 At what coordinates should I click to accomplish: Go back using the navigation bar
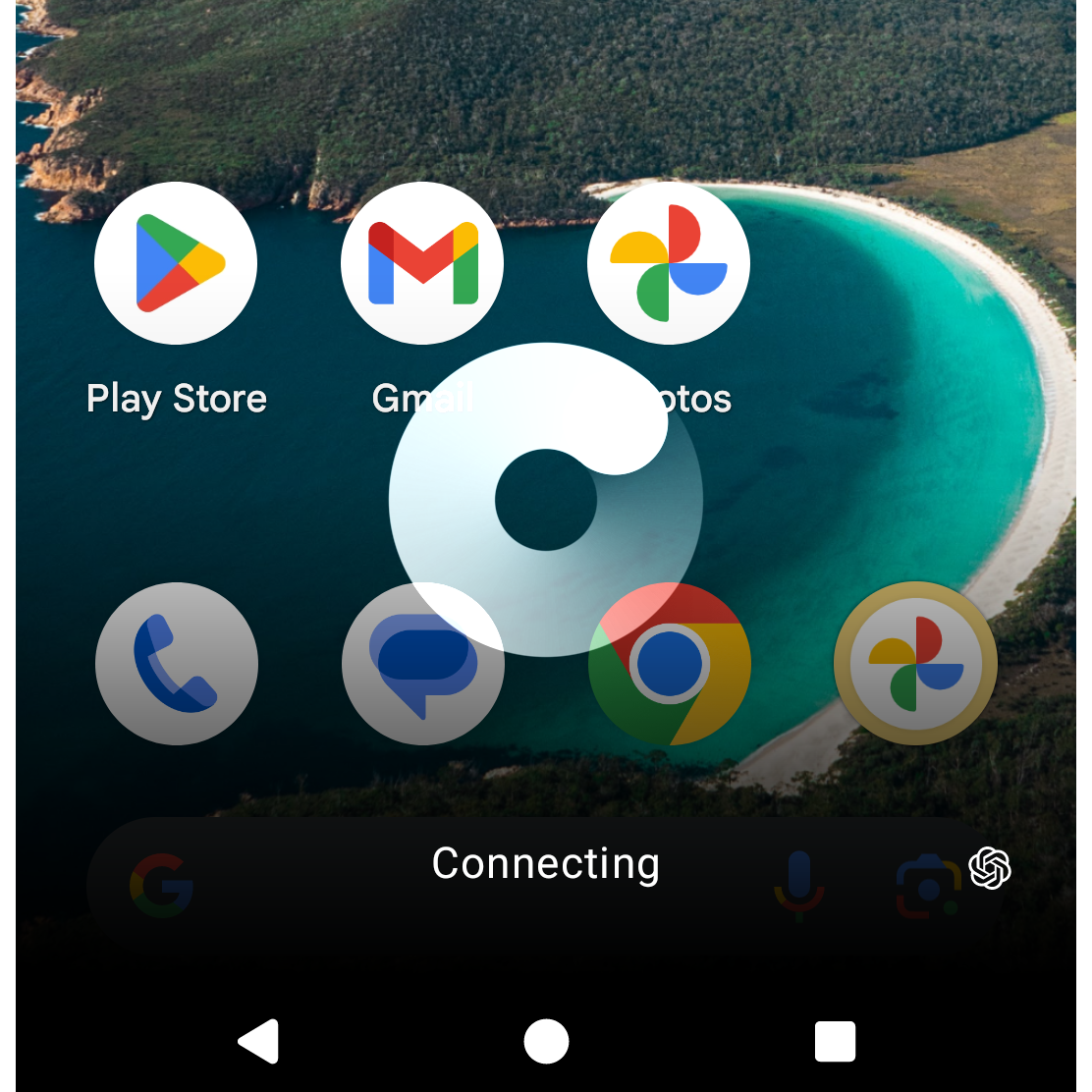click(259, 1041)
